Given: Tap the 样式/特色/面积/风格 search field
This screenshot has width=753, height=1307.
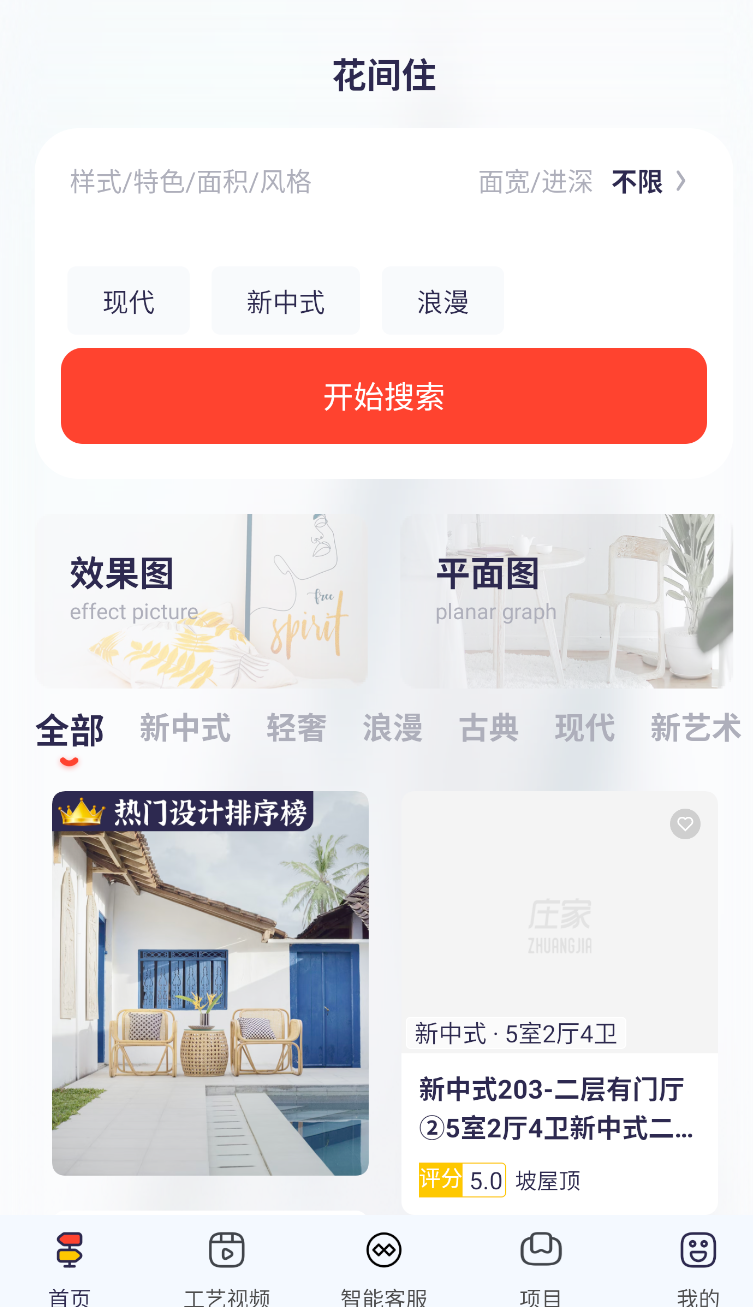Looking at the screenshot, I should [x=191, y=182].
